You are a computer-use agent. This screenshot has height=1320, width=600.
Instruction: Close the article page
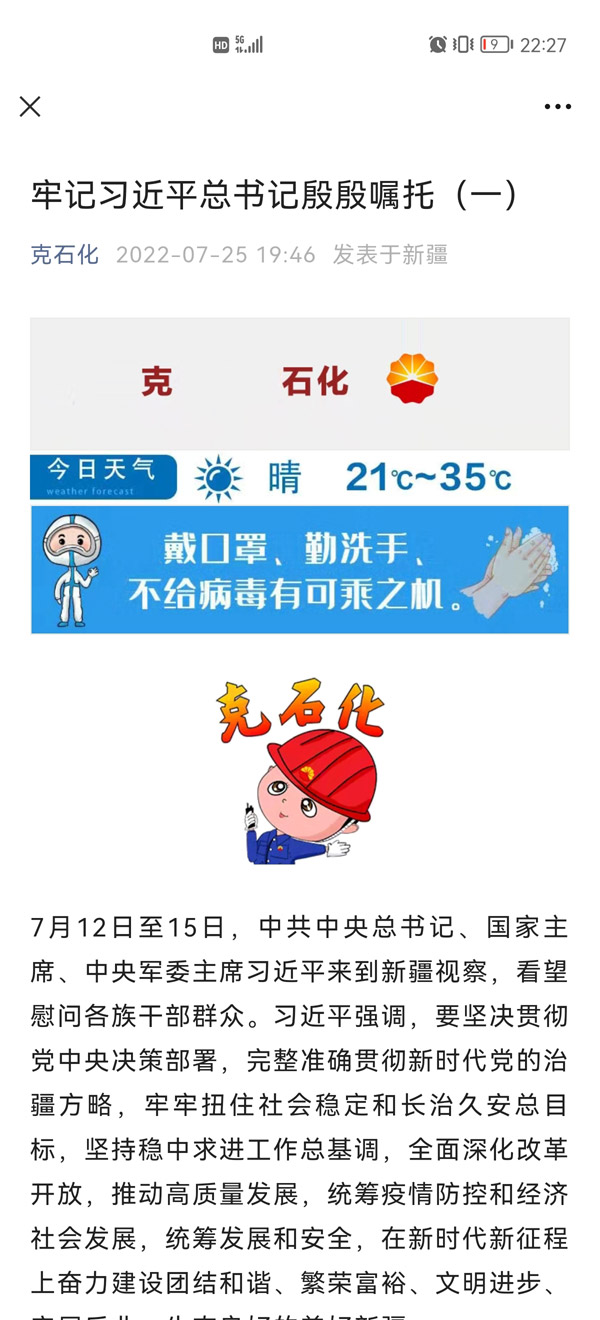click(30, 106)
